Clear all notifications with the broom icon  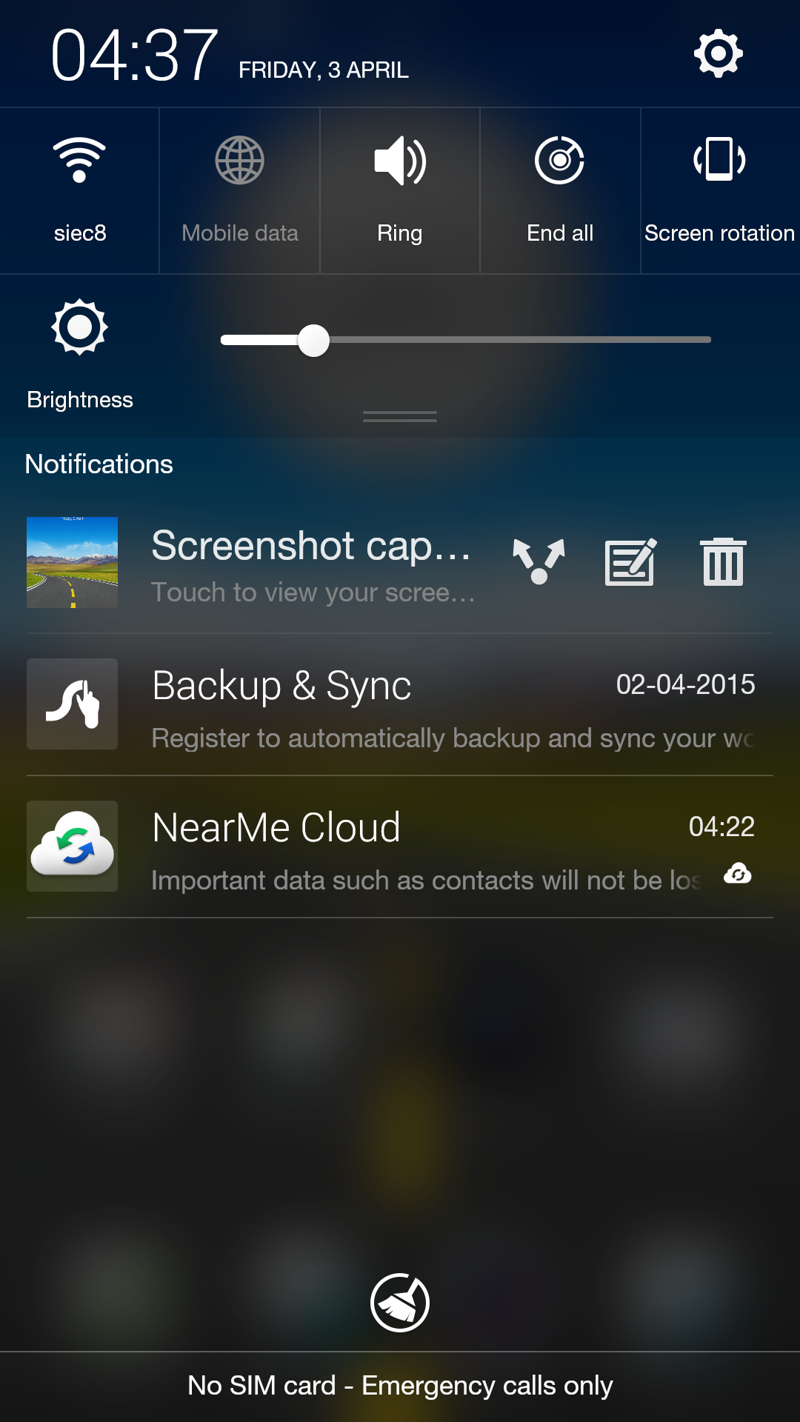pos(400,1302)
